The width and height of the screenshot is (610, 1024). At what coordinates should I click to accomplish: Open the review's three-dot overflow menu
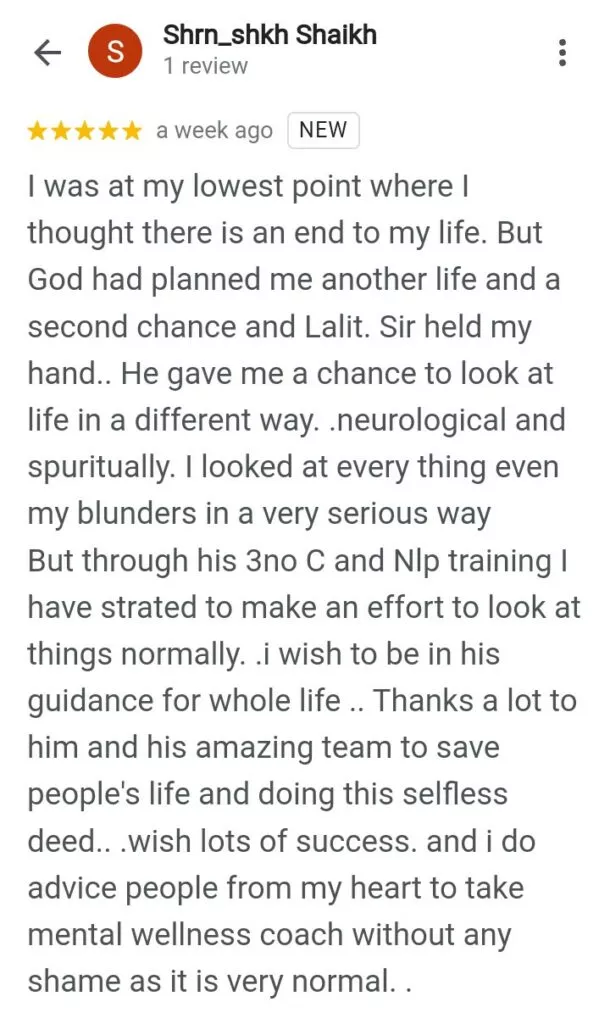563,52
